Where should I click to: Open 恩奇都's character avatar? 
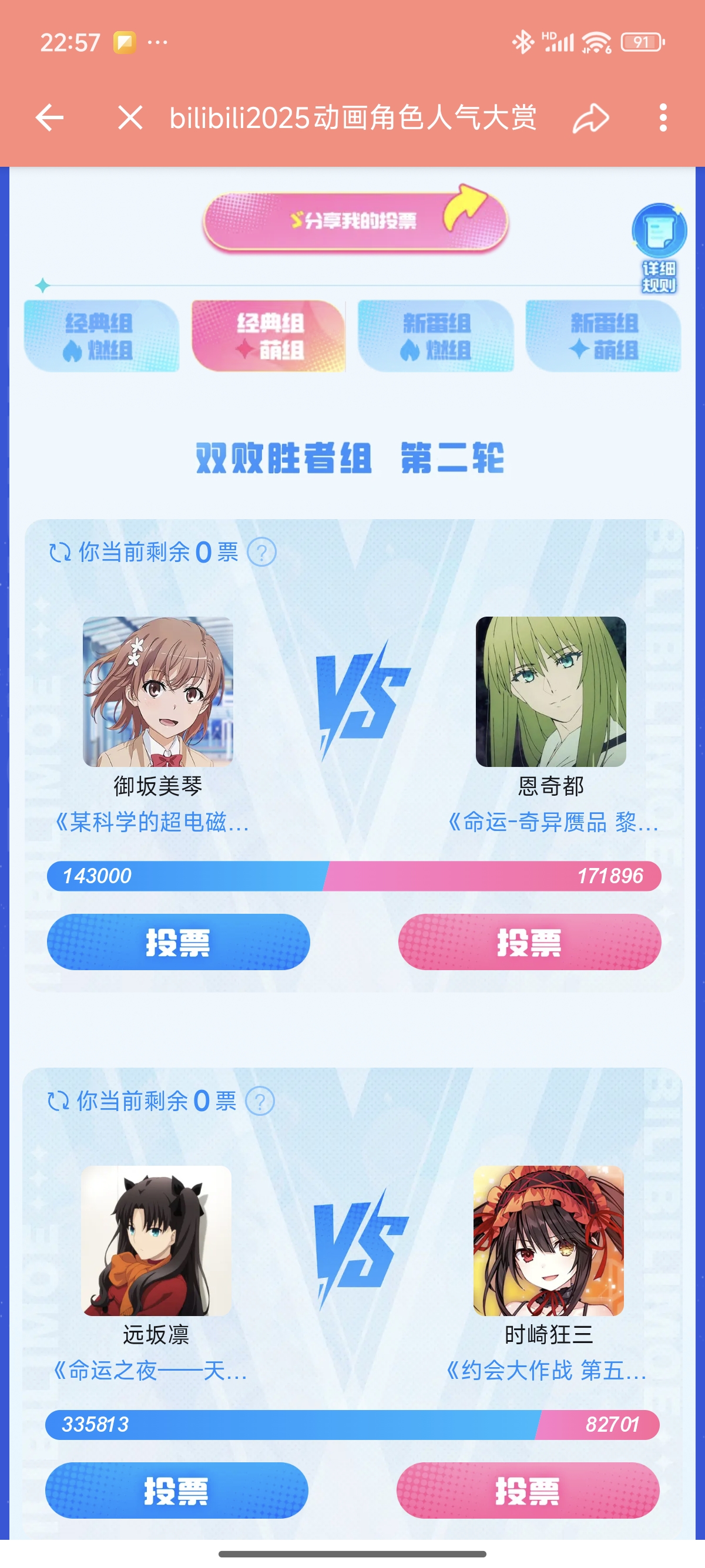[550, 691]
